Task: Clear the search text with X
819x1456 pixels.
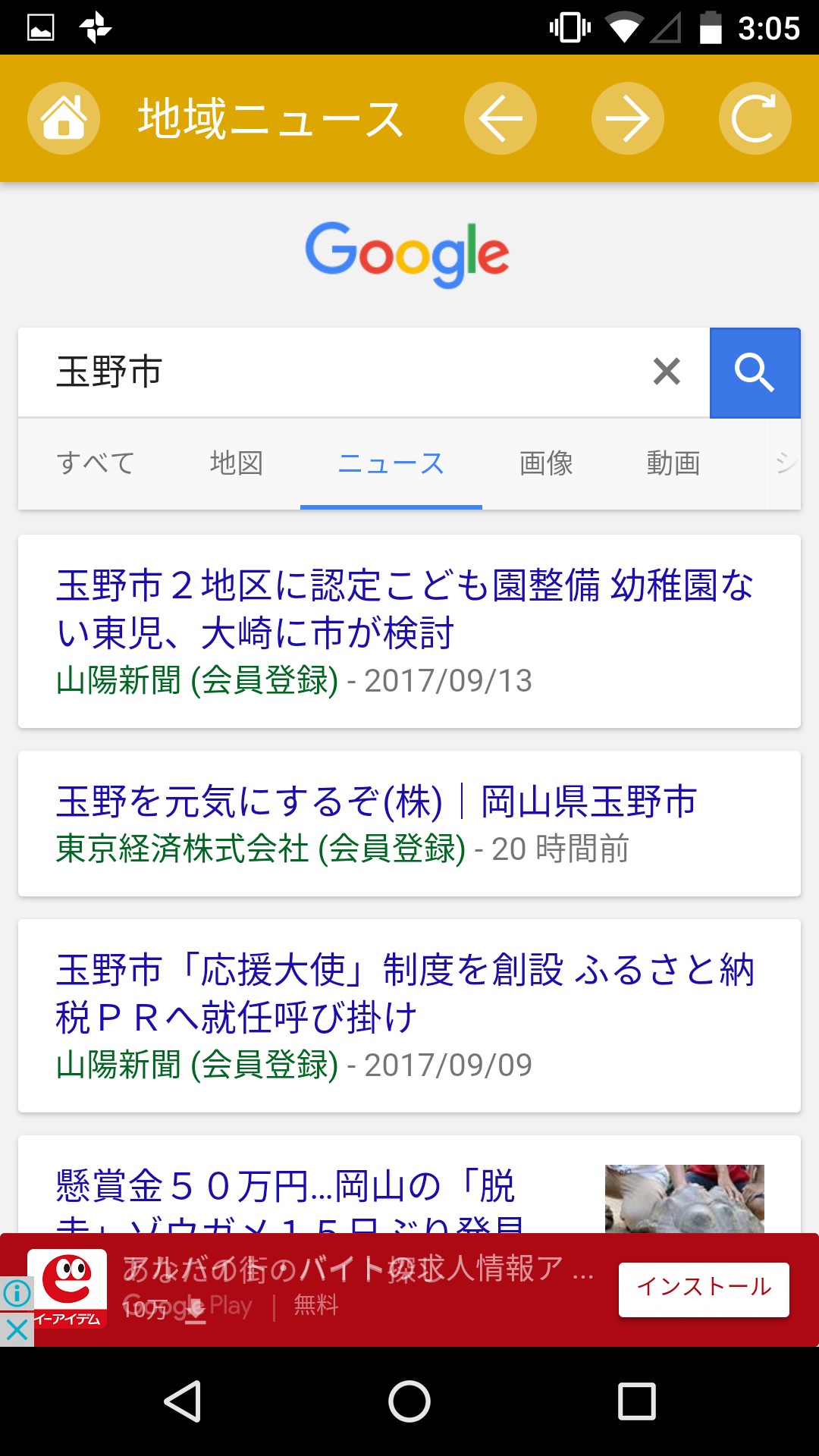Action: (667, 372)
